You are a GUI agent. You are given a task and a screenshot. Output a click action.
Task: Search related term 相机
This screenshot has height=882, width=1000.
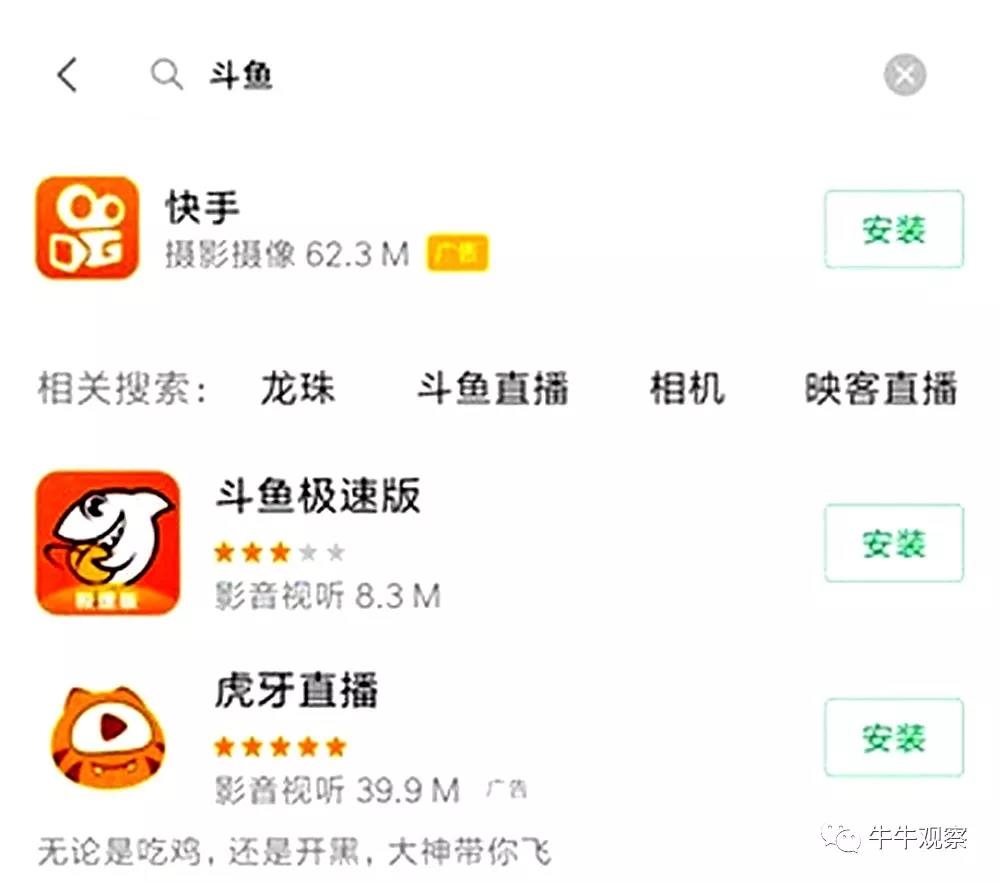coord(686,388)
